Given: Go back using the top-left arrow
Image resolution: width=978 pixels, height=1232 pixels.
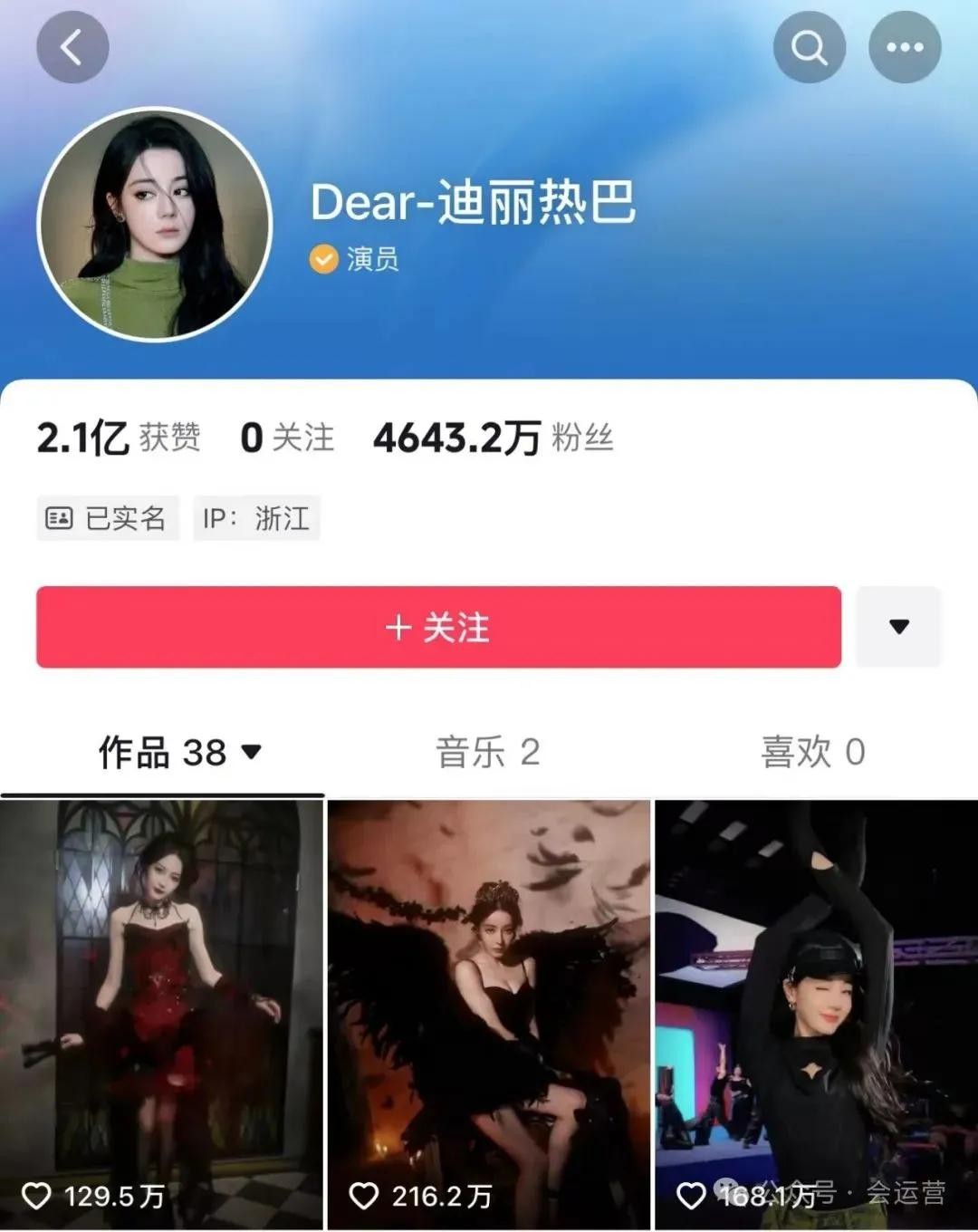Looking at the screenshot, I should click(x=72, y=47).
